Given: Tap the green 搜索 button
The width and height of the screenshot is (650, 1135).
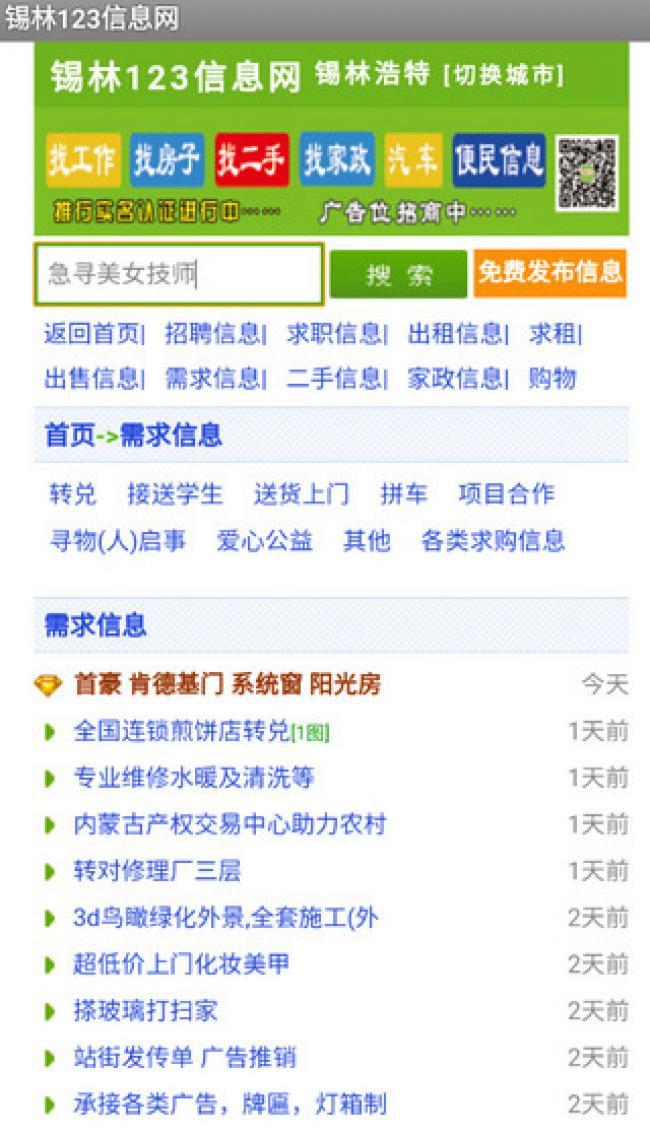Looking at the screenshot, I should (398, 274).
